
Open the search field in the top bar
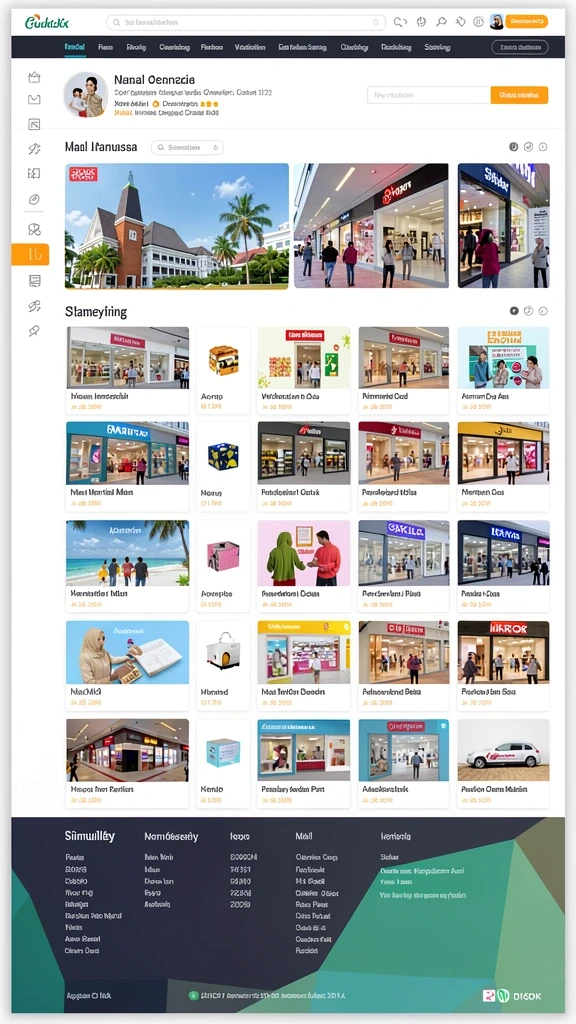(246, 22)
